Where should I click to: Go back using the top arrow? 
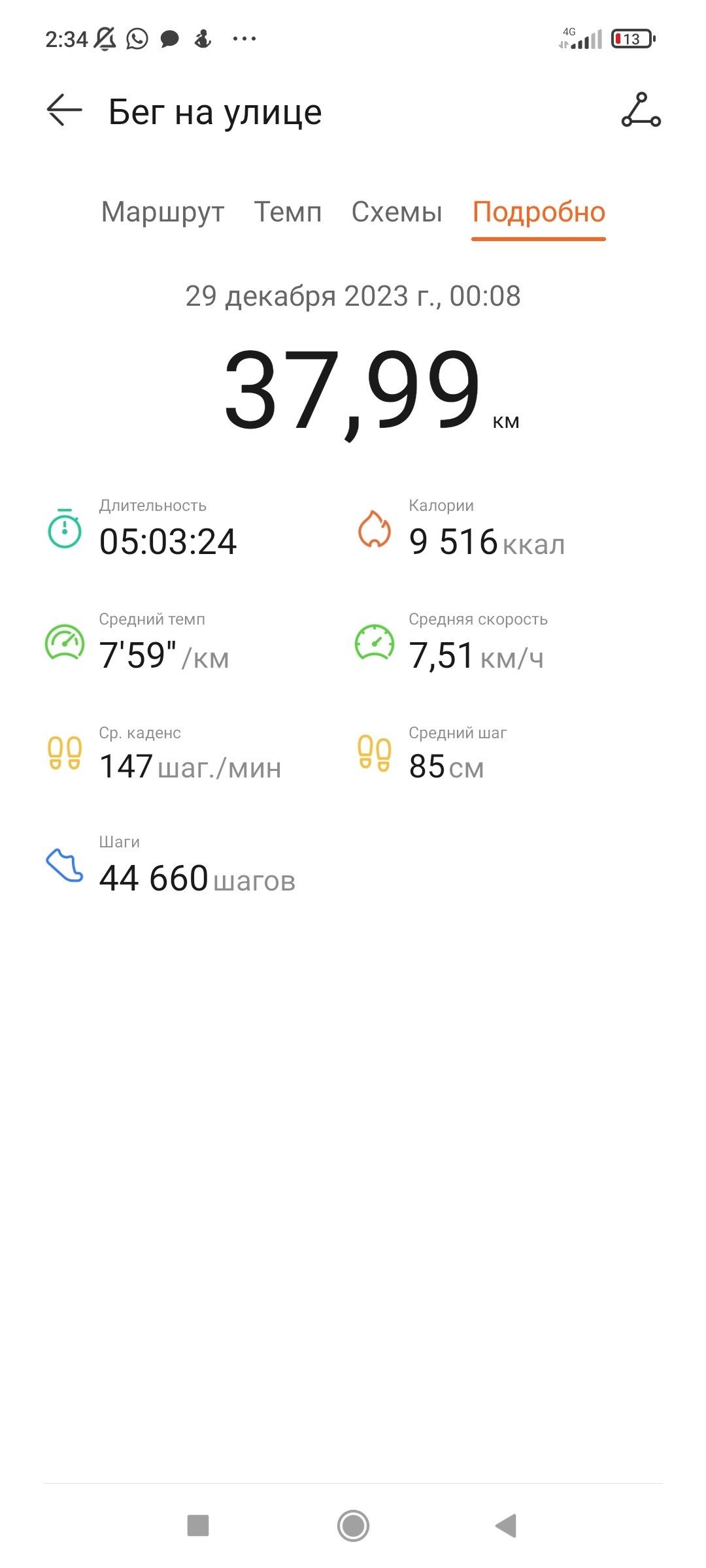[64, 110]
